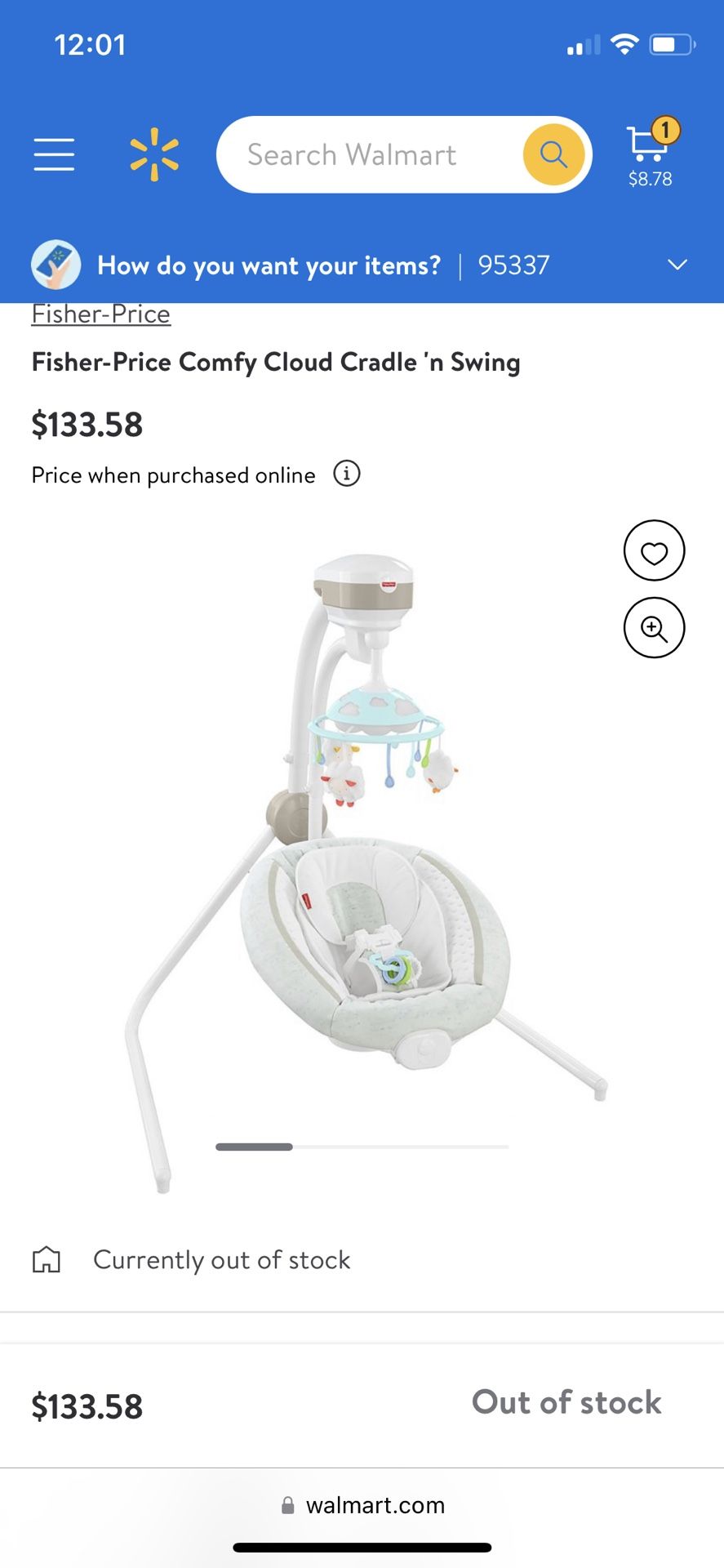Screen dimensions: 724x1568
Task: Open the hamburger menu
Action: pyautogui.click(x=54, y=154)
